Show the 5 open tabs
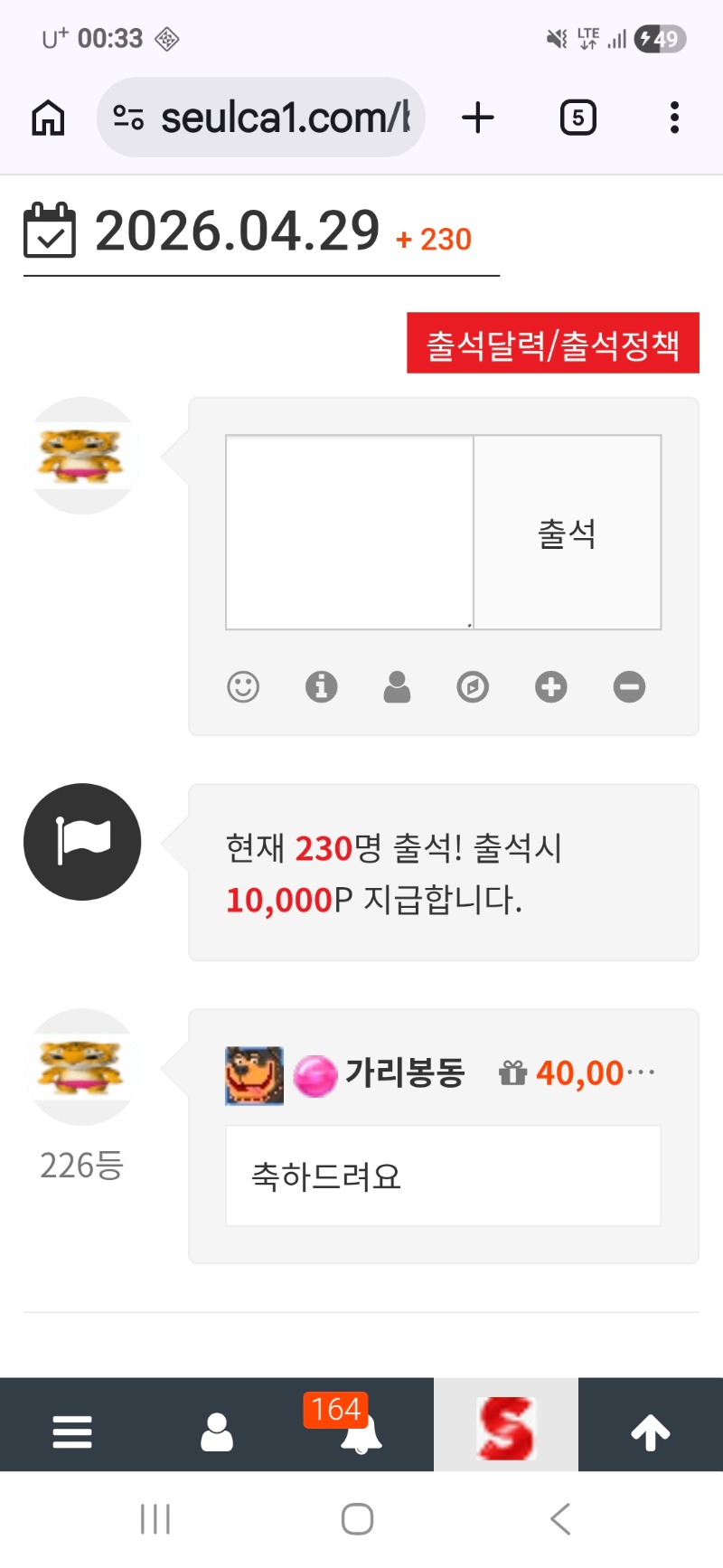This screenshot has width=723, height=1568. [x=577, y=118]
